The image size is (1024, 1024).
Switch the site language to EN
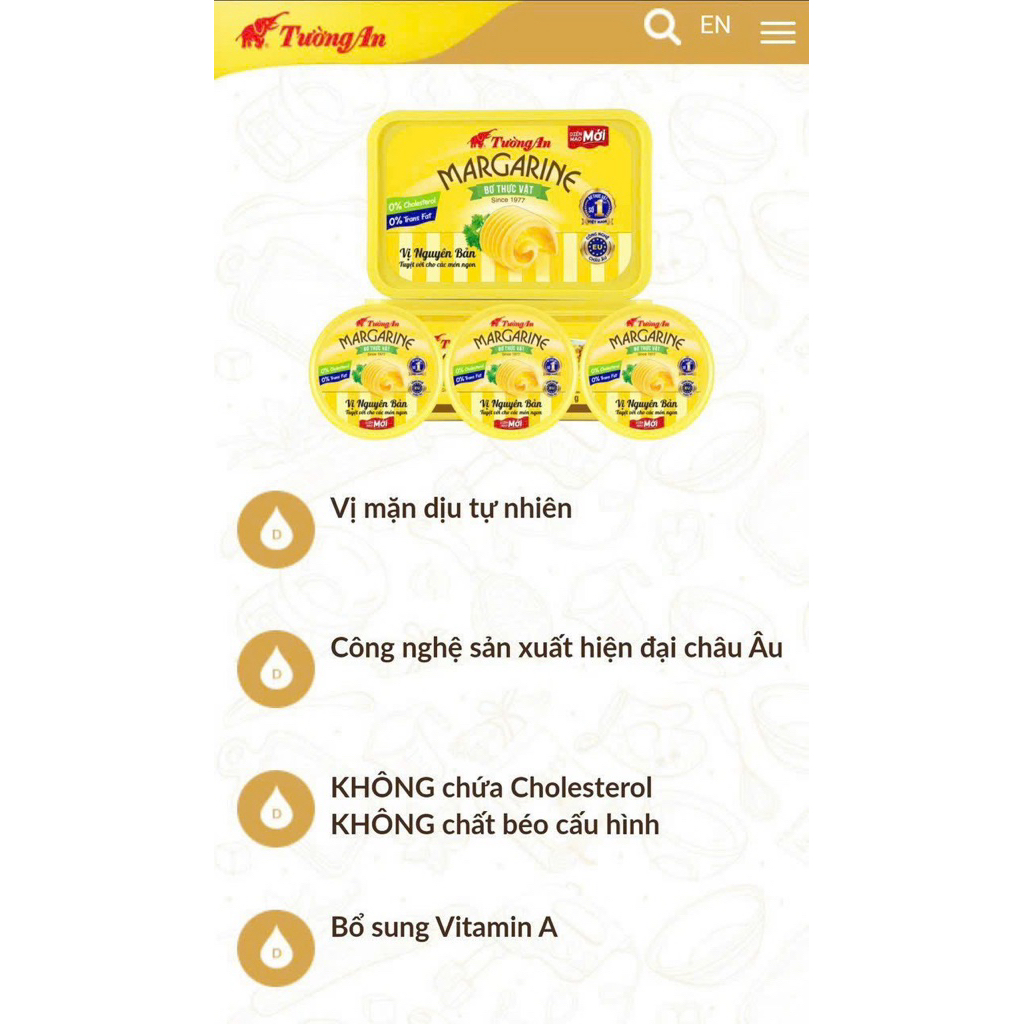coord(715,25)
